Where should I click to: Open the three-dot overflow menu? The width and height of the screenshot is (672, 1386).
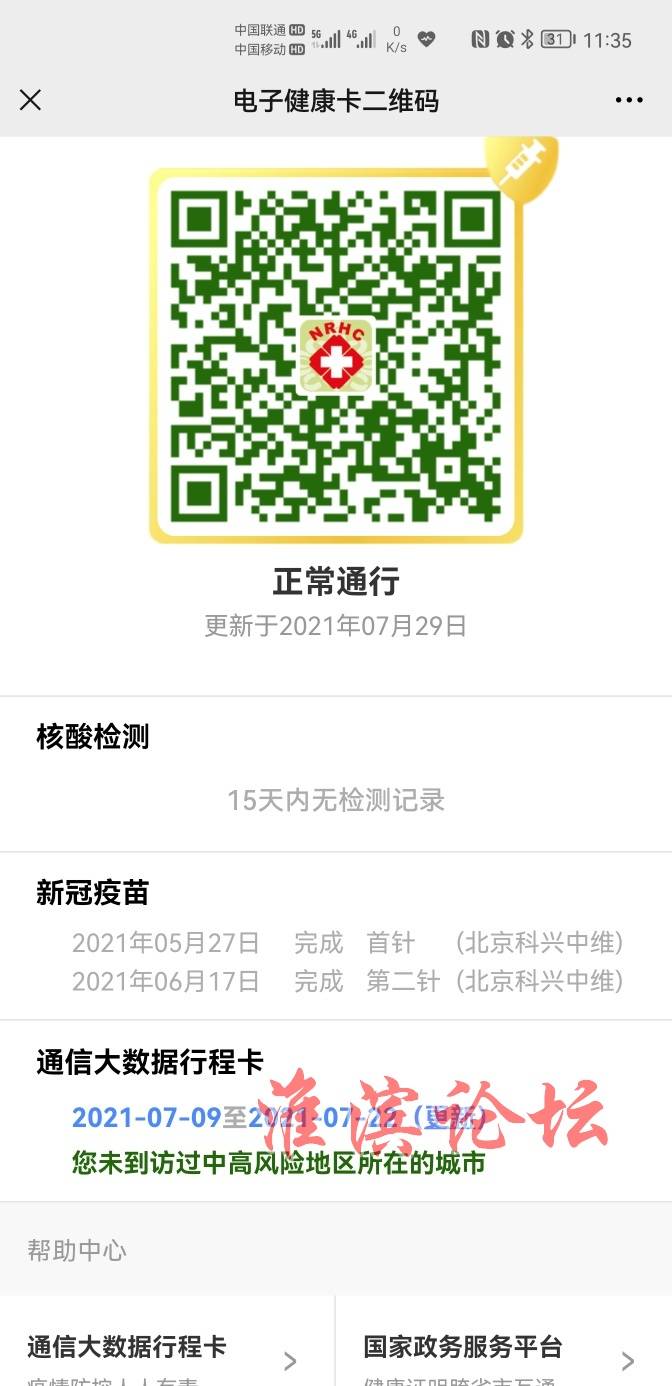pos(629,100)
